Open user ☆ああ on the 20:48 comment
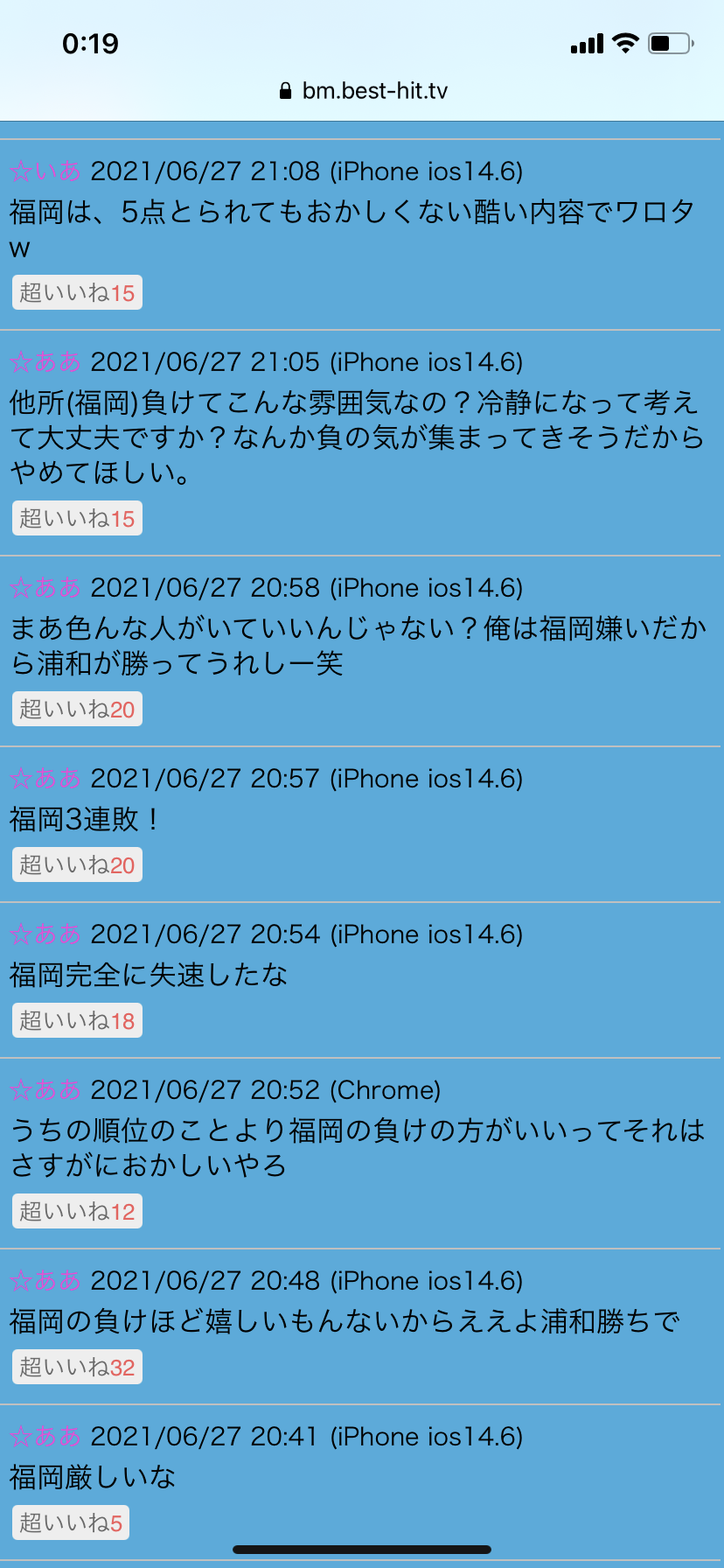Viewport: 724px width, 1568px height. coord(45,1280)
